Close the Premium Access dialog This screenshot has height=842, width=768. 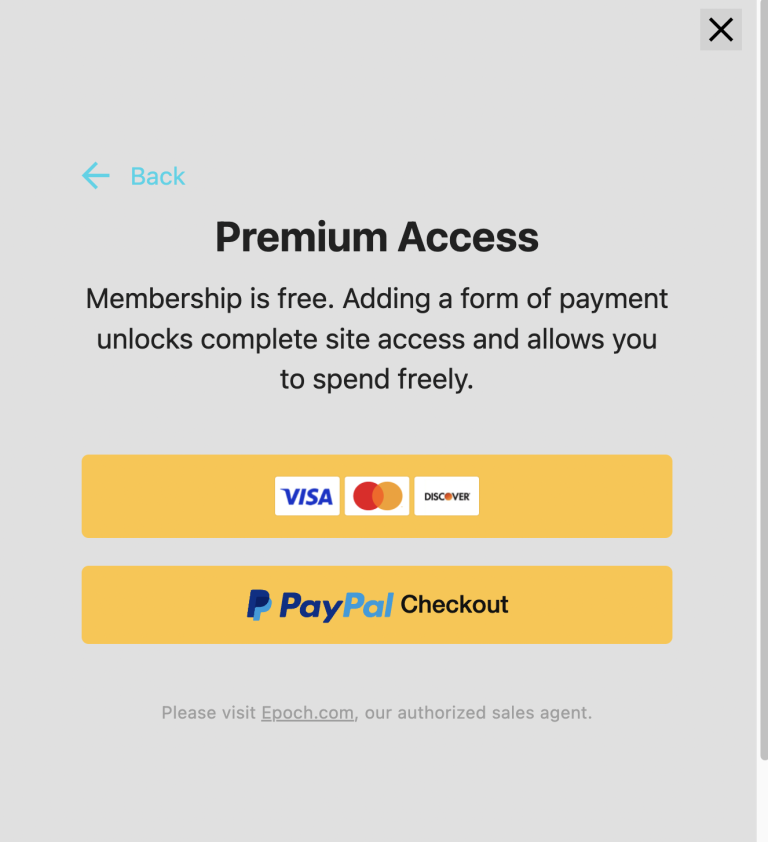[x=720, y=30]
